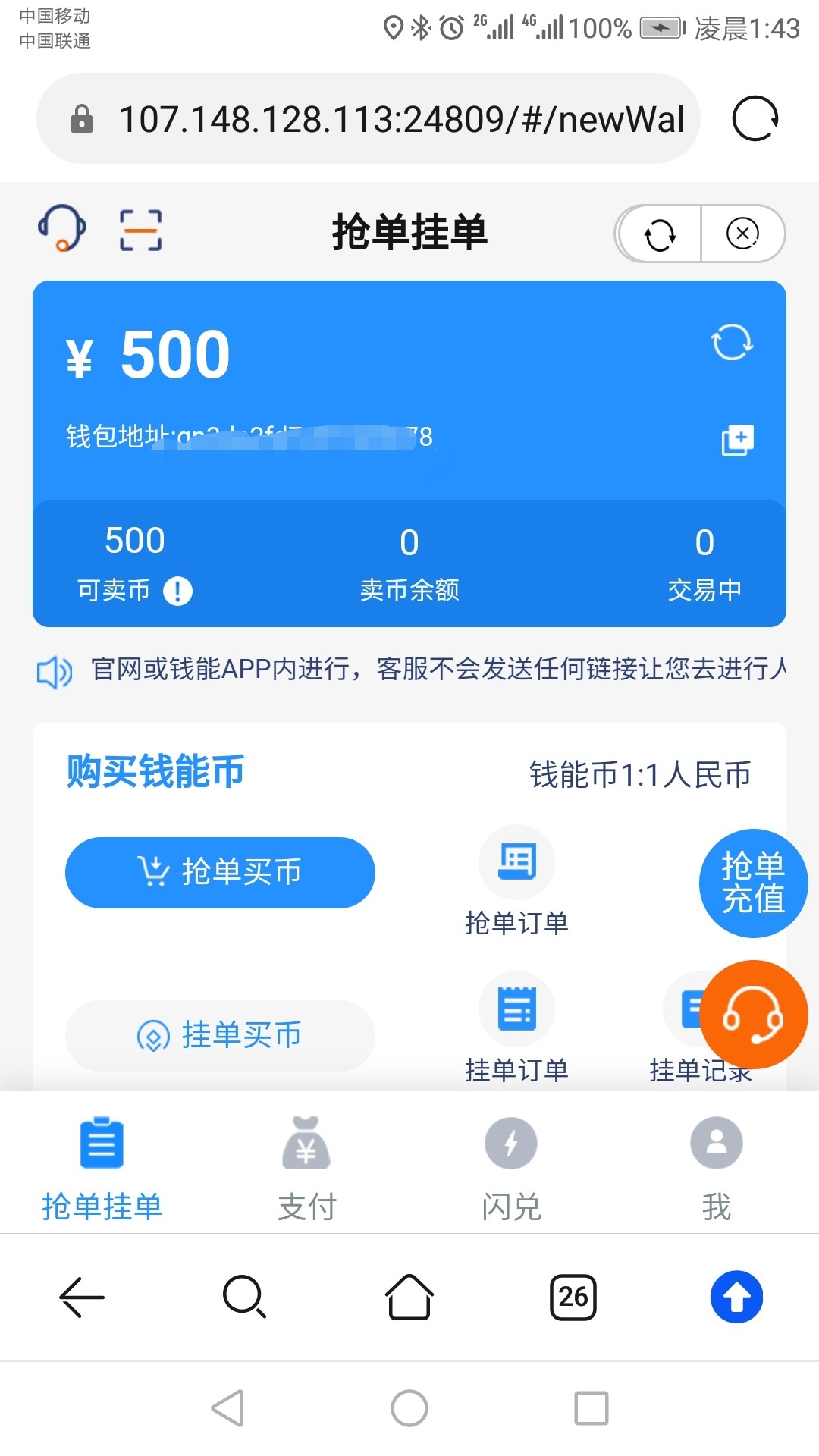Open 抢单订单 orders

[x=516, y=880]
